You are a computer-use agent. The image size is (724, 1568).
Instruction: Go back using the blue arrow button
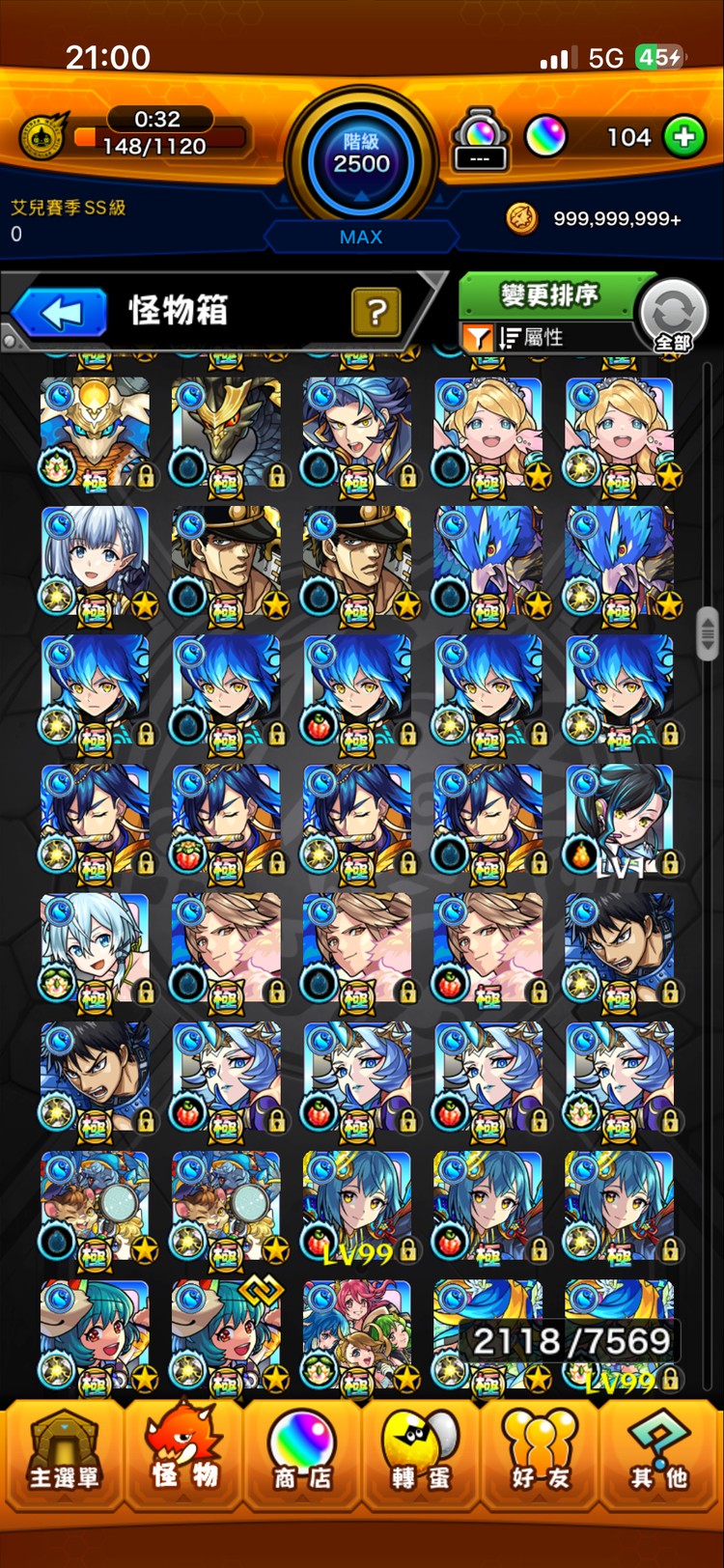click(60, 313)
